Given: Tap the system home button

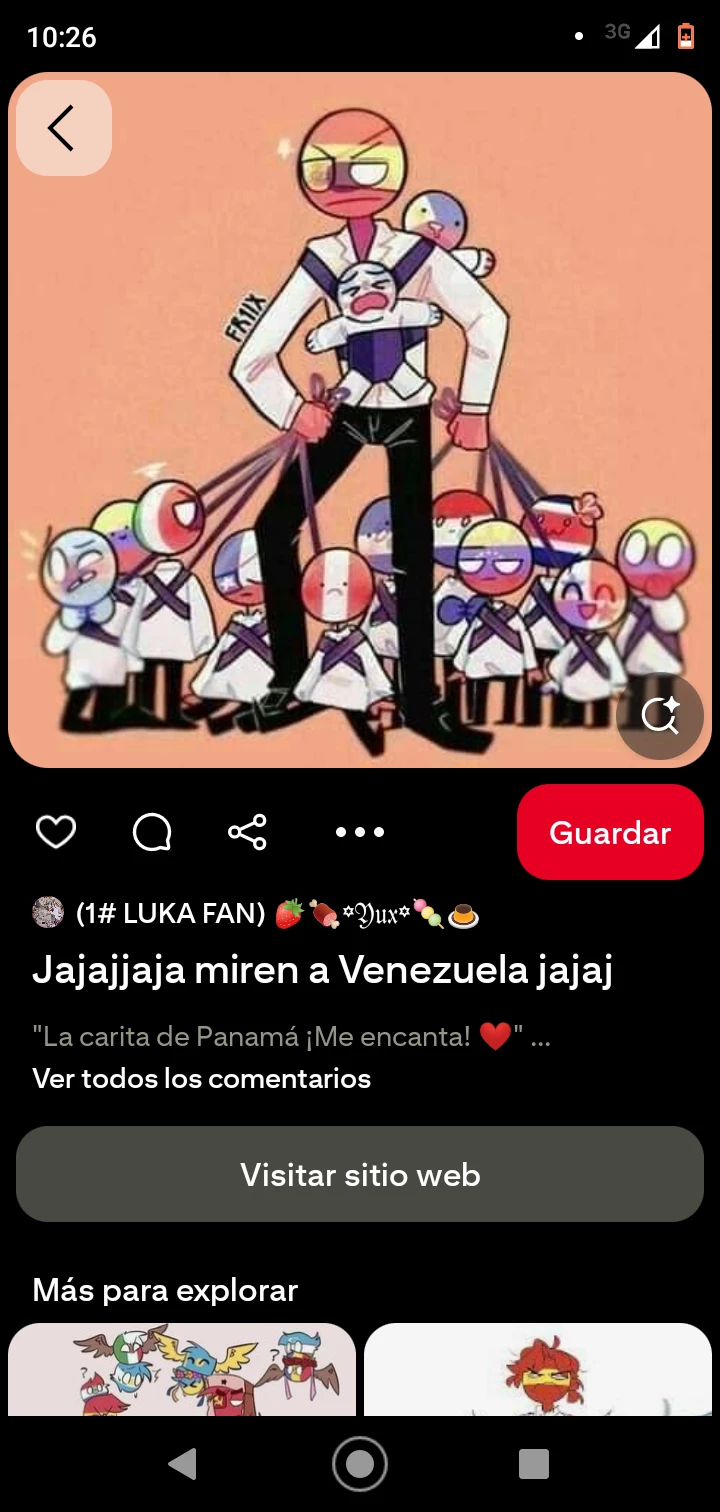Looking at the screenshot, I should 360,1464.
